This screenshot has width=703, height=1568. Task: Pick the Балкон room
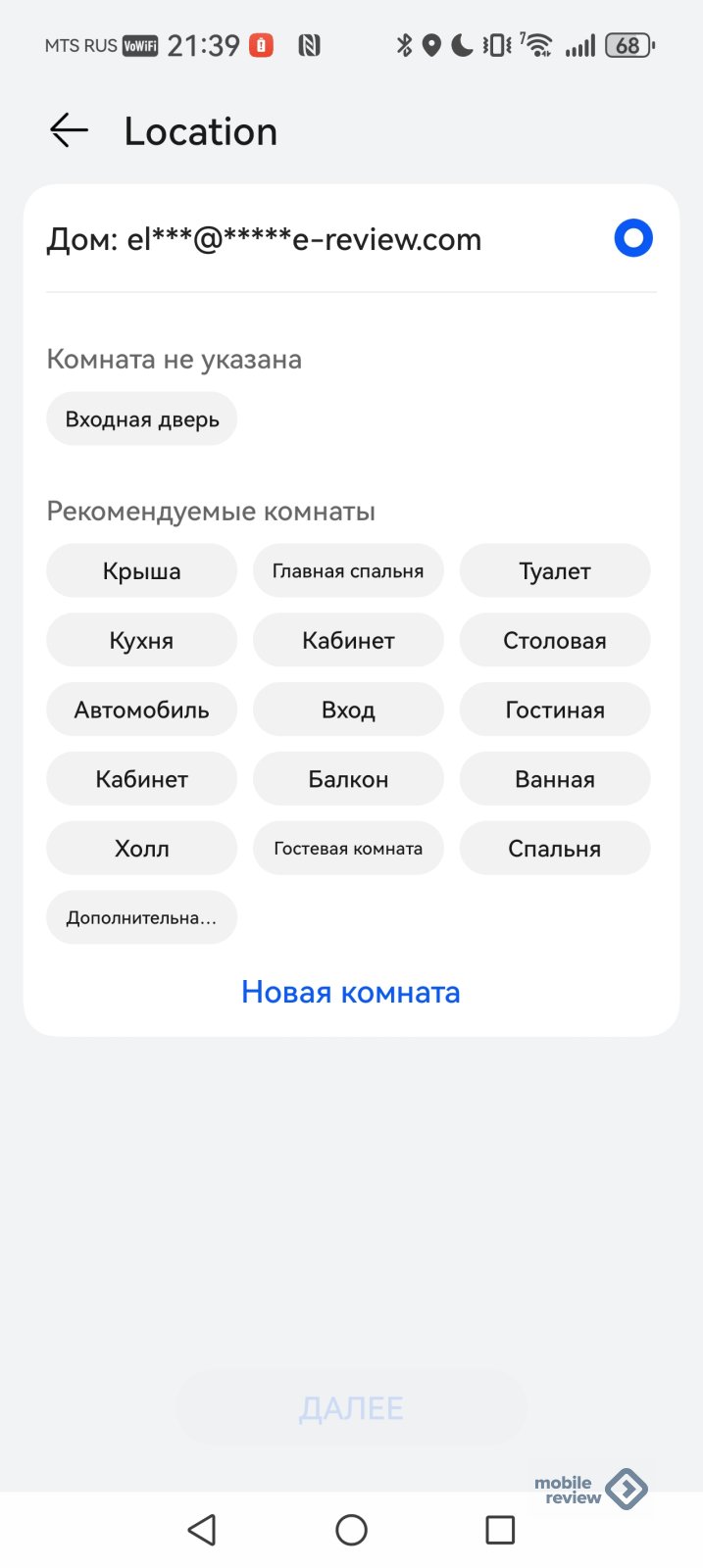pyautogui.click(x=348, y=780)
